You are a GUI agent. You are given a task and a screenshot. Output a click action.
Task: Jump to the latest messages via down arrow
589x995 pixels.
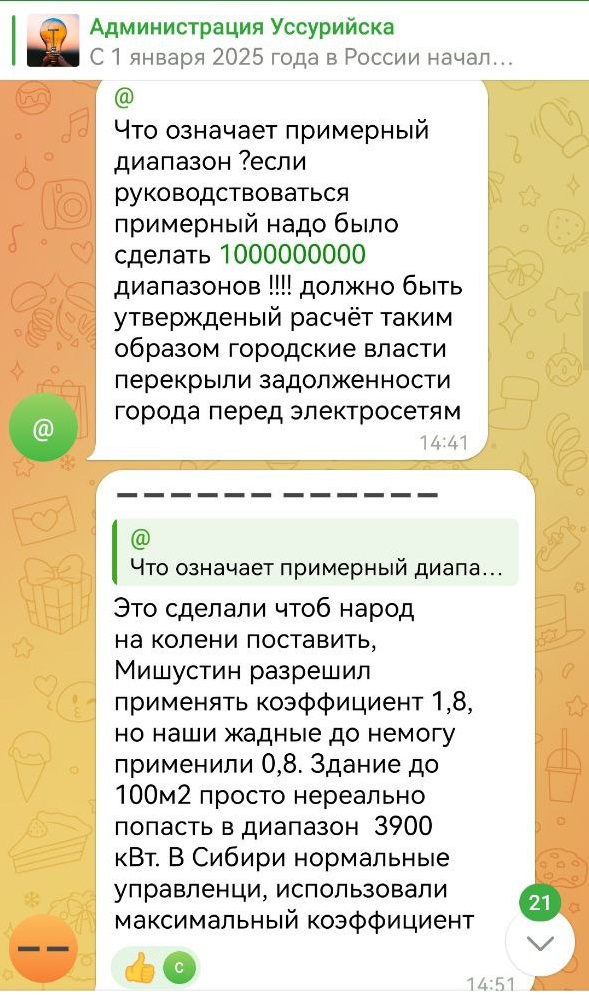click(x=540, y=943)
